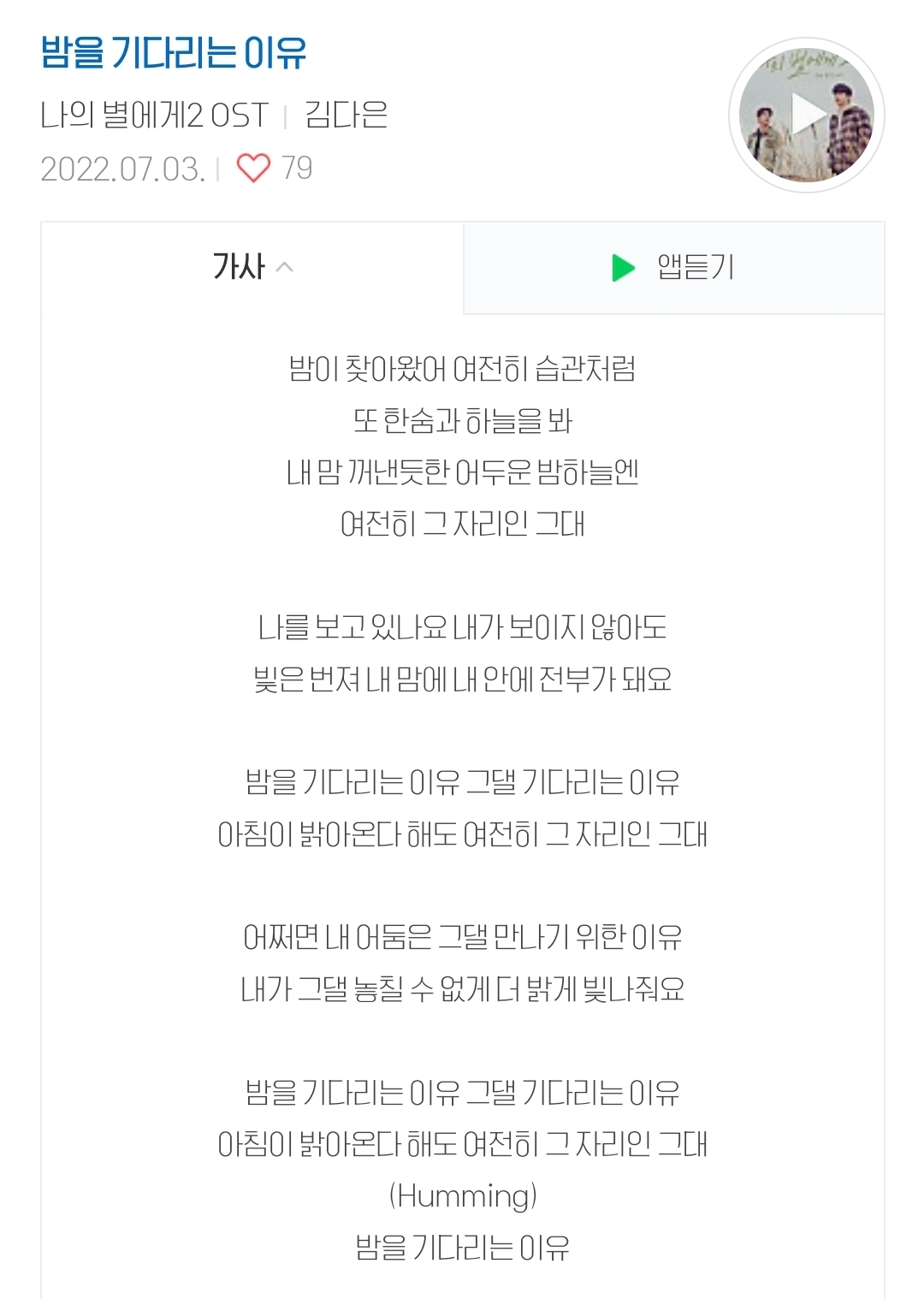Screen dimensions: 924x1299
Task: Collapse the lyrics using the chevron beside 가사
Action: coord(284,266)
